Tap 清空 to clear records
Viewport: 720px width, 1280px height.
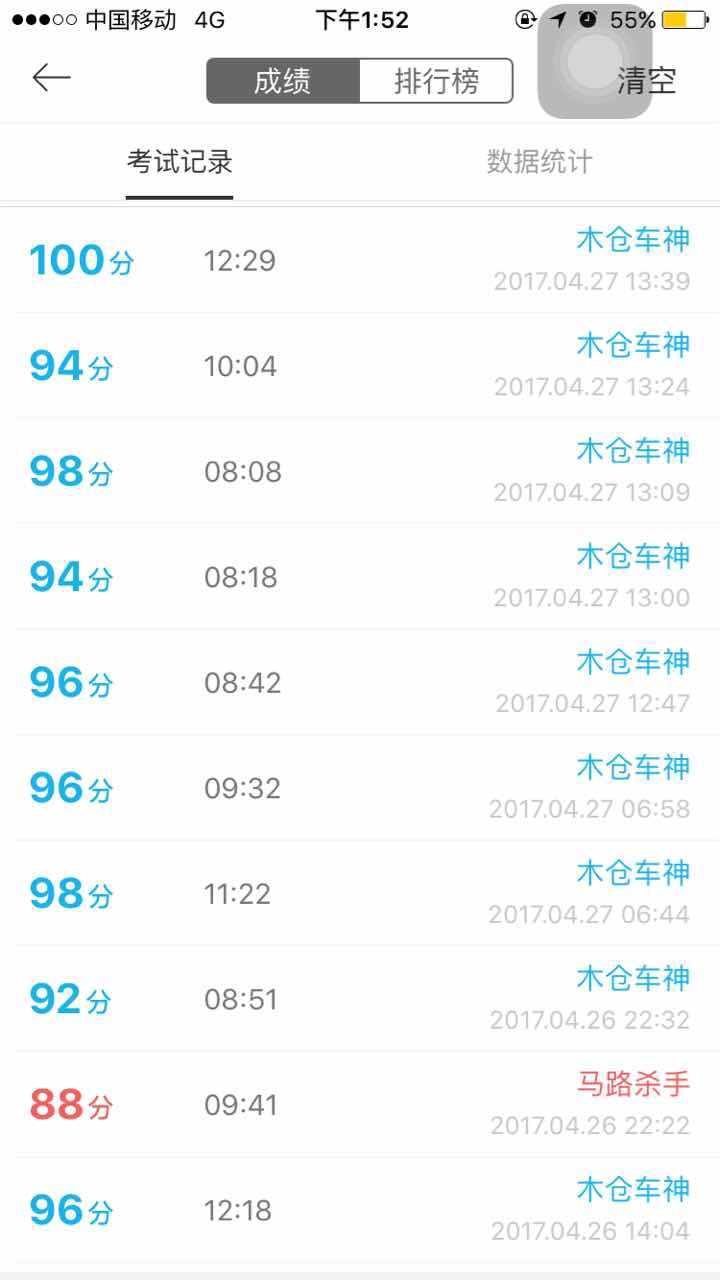[x=647, y=81]
